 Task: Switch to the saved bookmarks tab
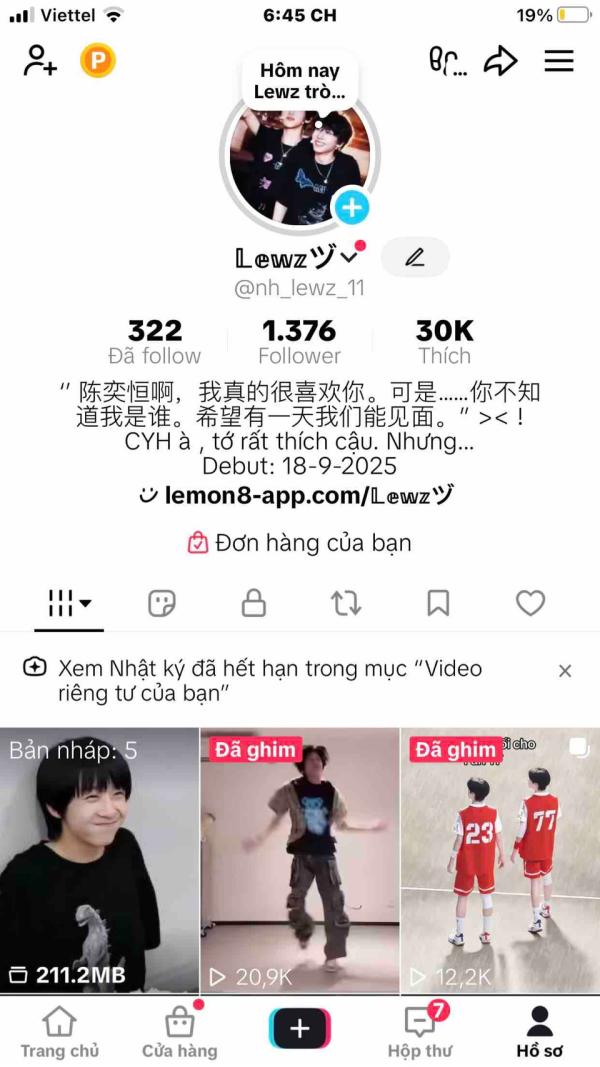click(438, 603)
